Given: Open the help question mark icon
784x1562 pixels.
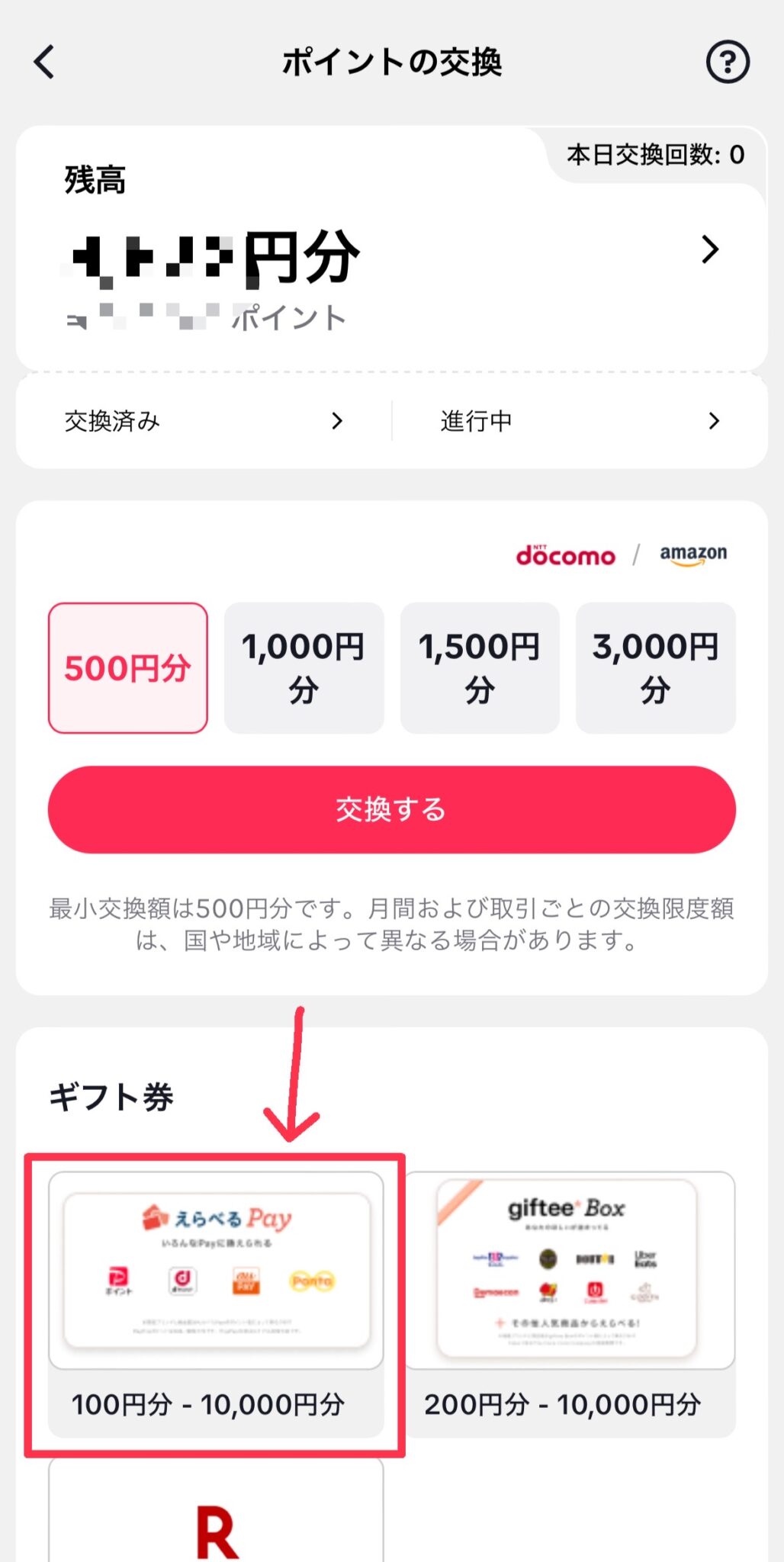Looking at the screenshot, I should [x=728, y=63].
